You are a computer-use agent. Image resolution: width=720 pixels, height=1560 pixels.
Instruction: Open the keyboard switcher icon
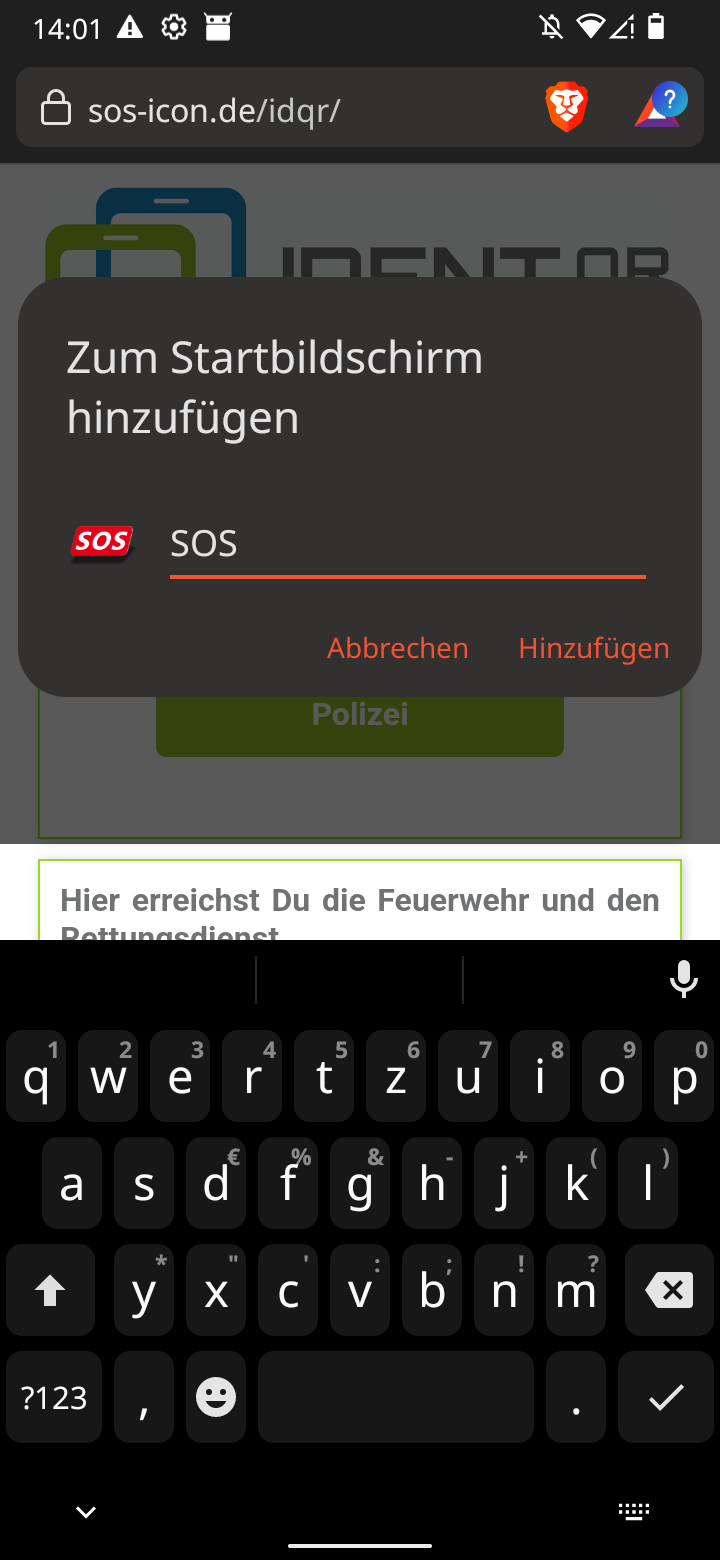pos(634,1512)
